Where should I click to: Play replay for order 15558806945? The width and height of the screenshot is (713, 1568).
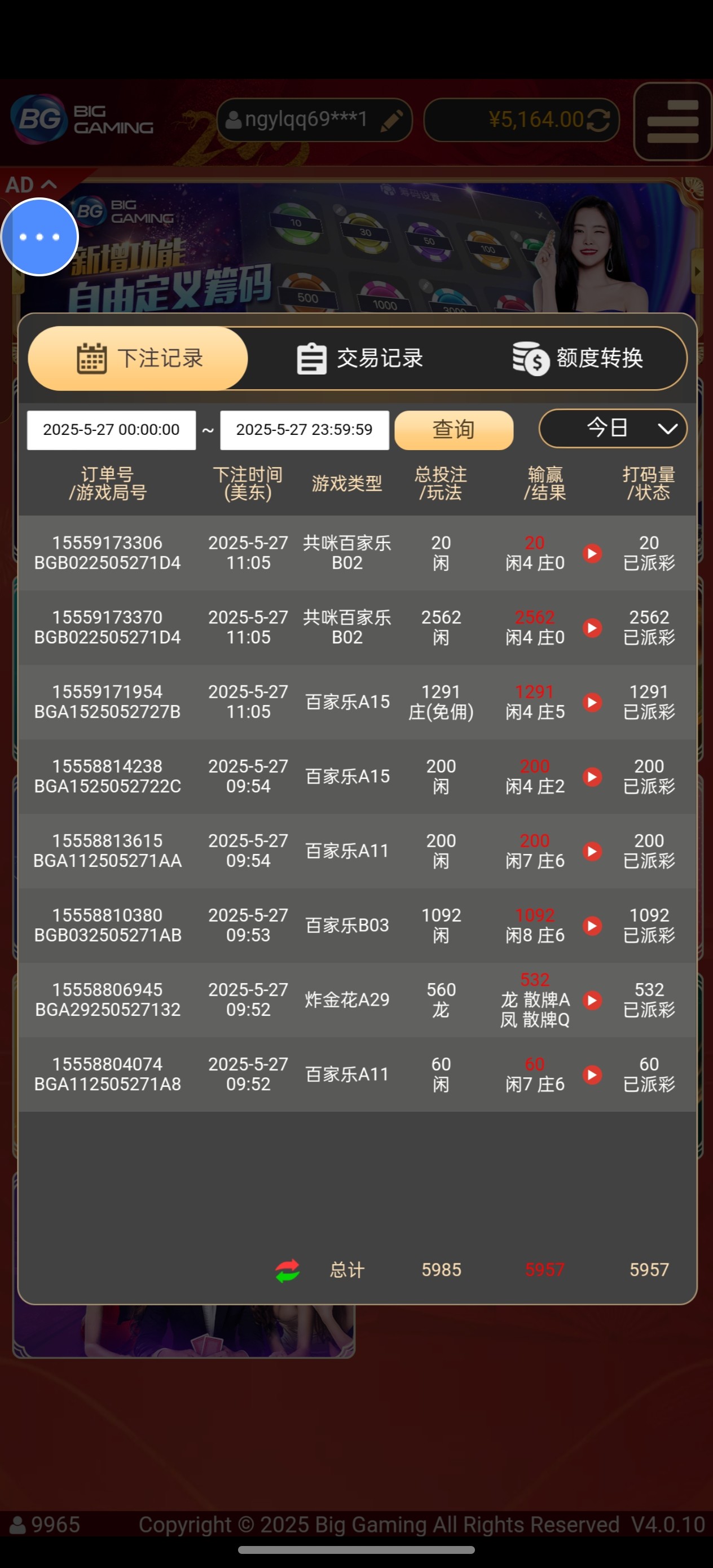(x=592, y=1000)
